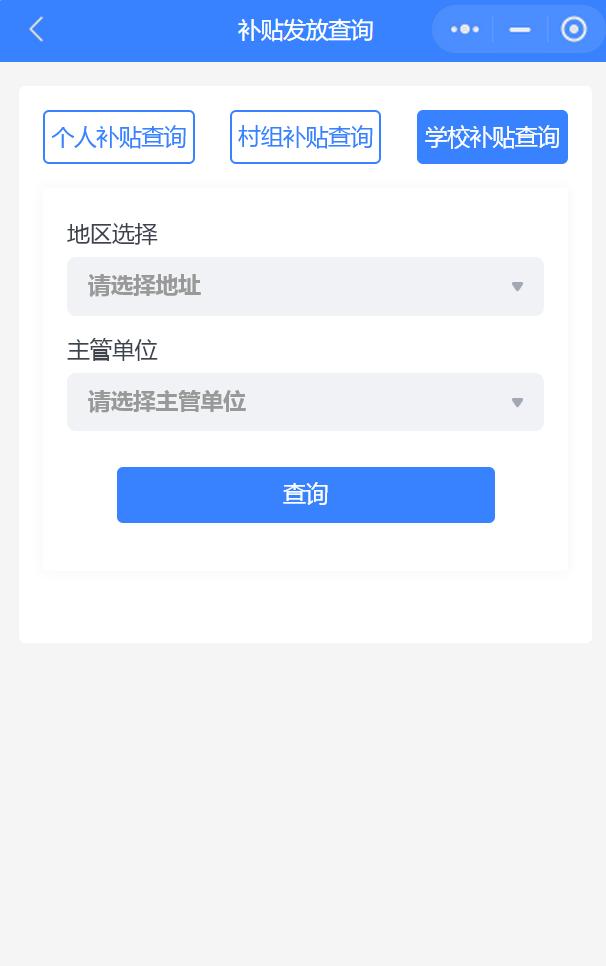The image size is (606, 966).
Task: Tap the 查询 button
Action: [x=305, y=495]
